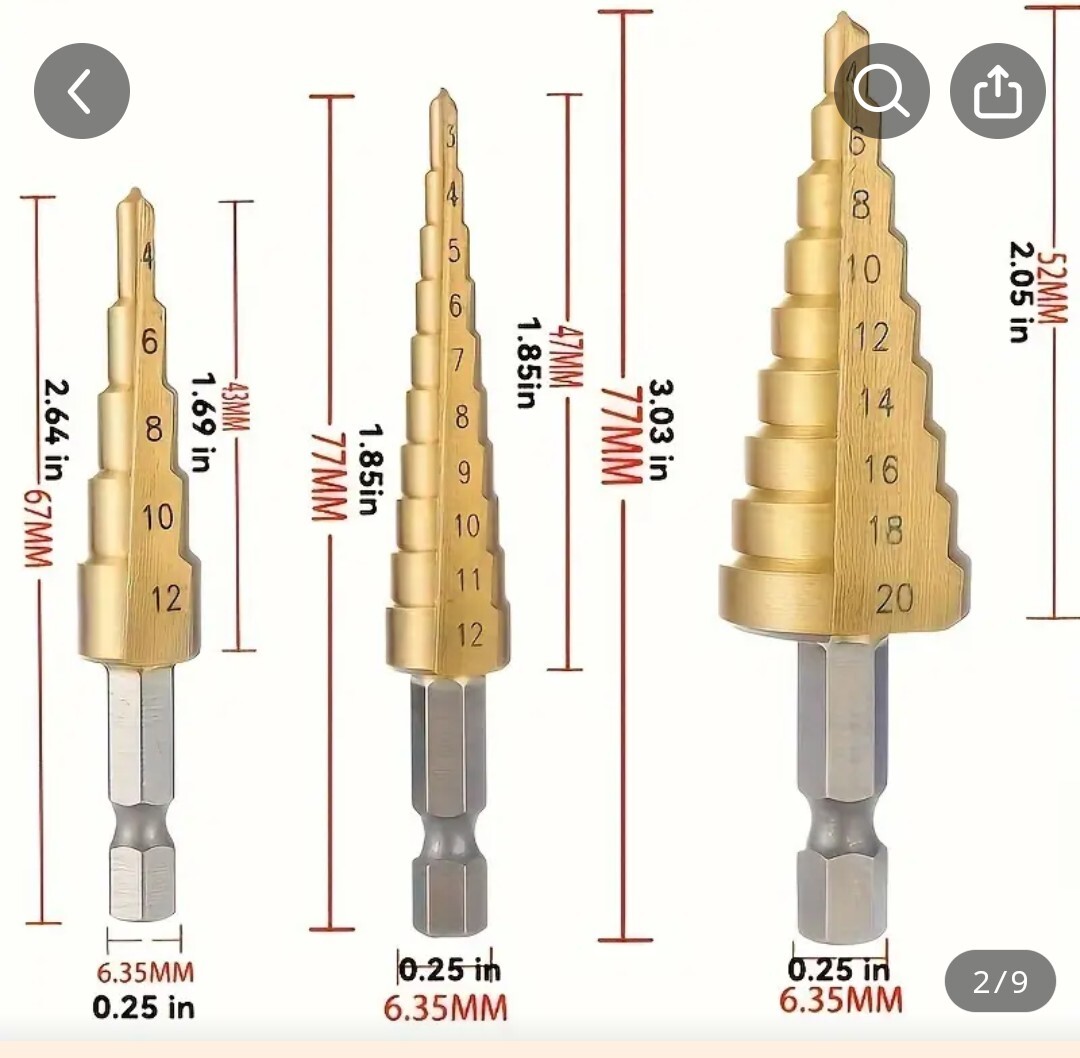Go back using the back arrow
1080x1058 pixels.
pyautogui.click(x=82, y=92)
